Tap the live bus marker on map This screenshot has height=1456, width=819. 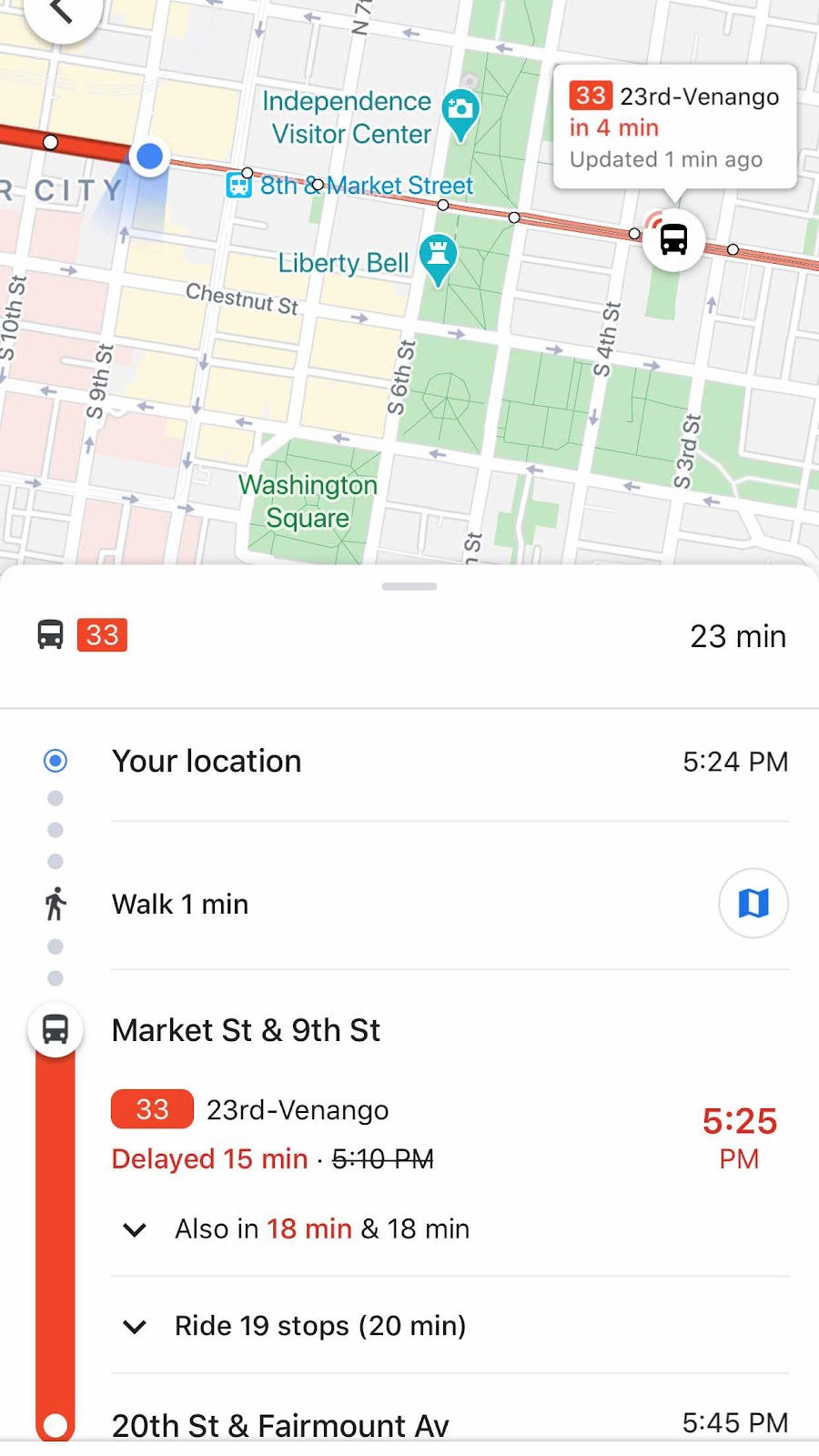(x=673, y=240)
